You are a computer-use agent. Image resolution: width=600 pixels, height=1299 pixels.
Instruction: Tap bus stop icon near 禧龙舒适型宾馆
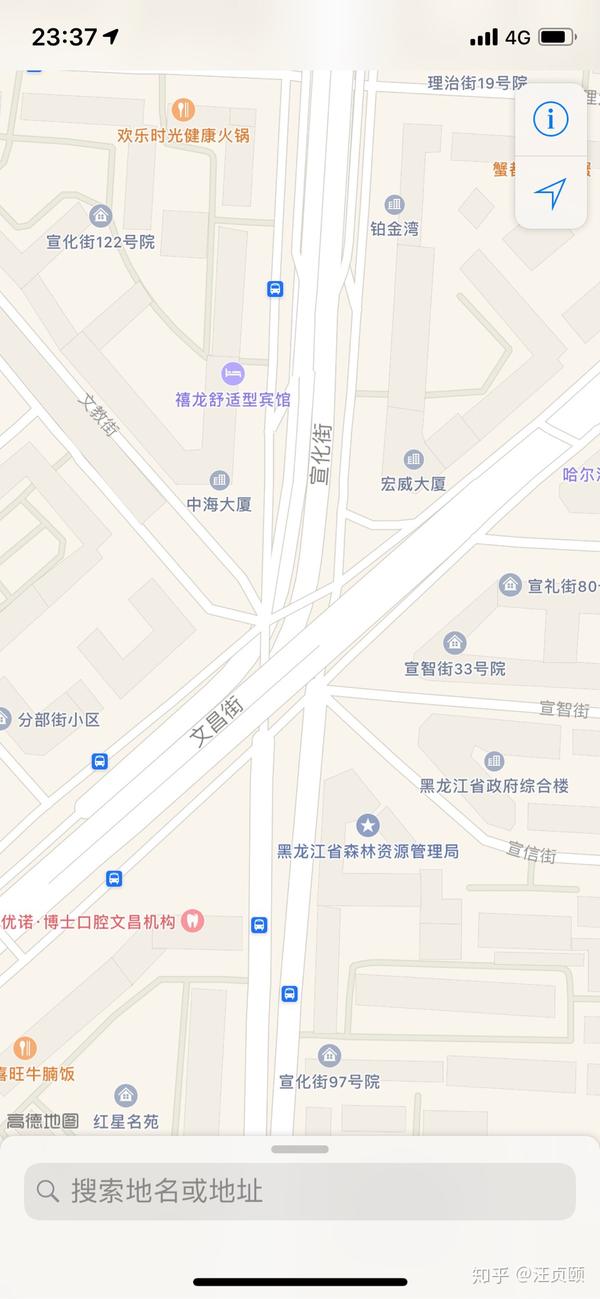(x=275, y=289)
